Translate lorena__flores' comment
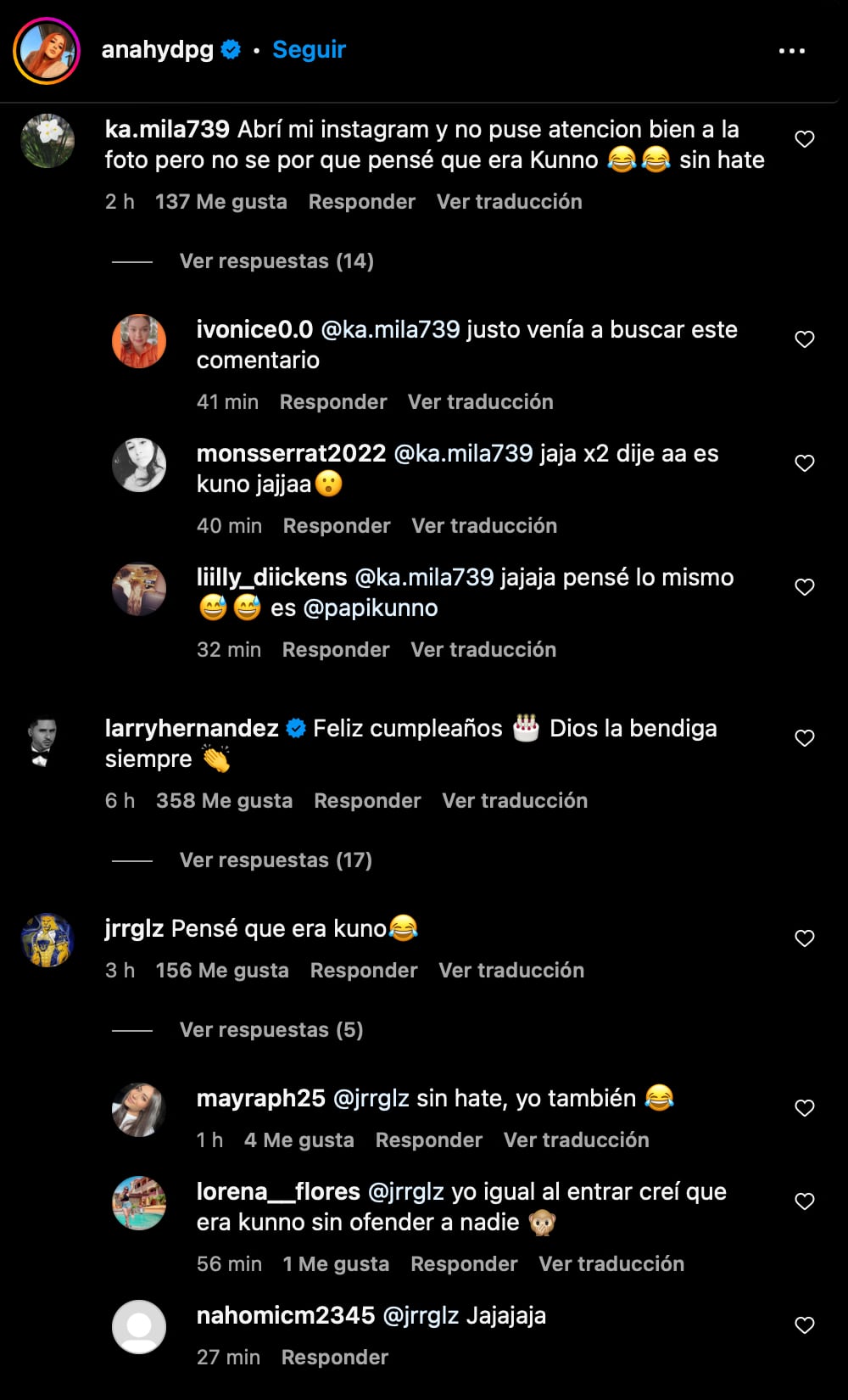Screen dimensions: 848x1400 611,1264
